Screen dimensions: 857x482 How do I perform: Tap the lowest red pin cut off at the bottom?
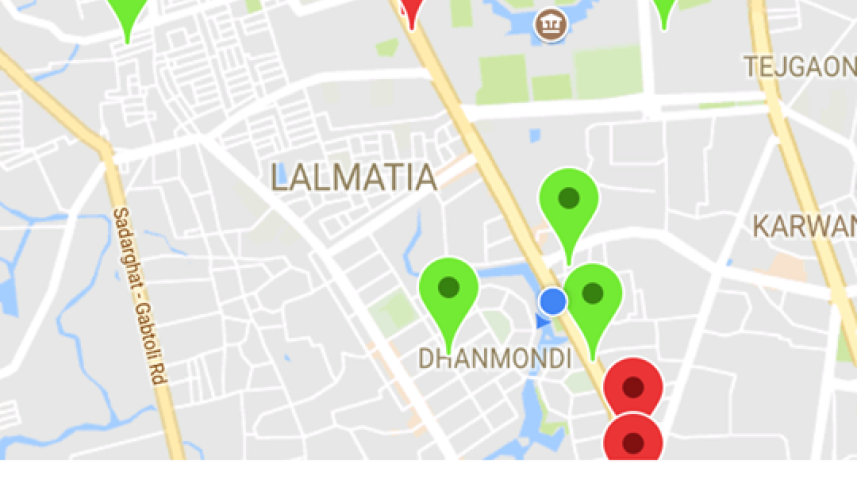[x=632, y=441]
